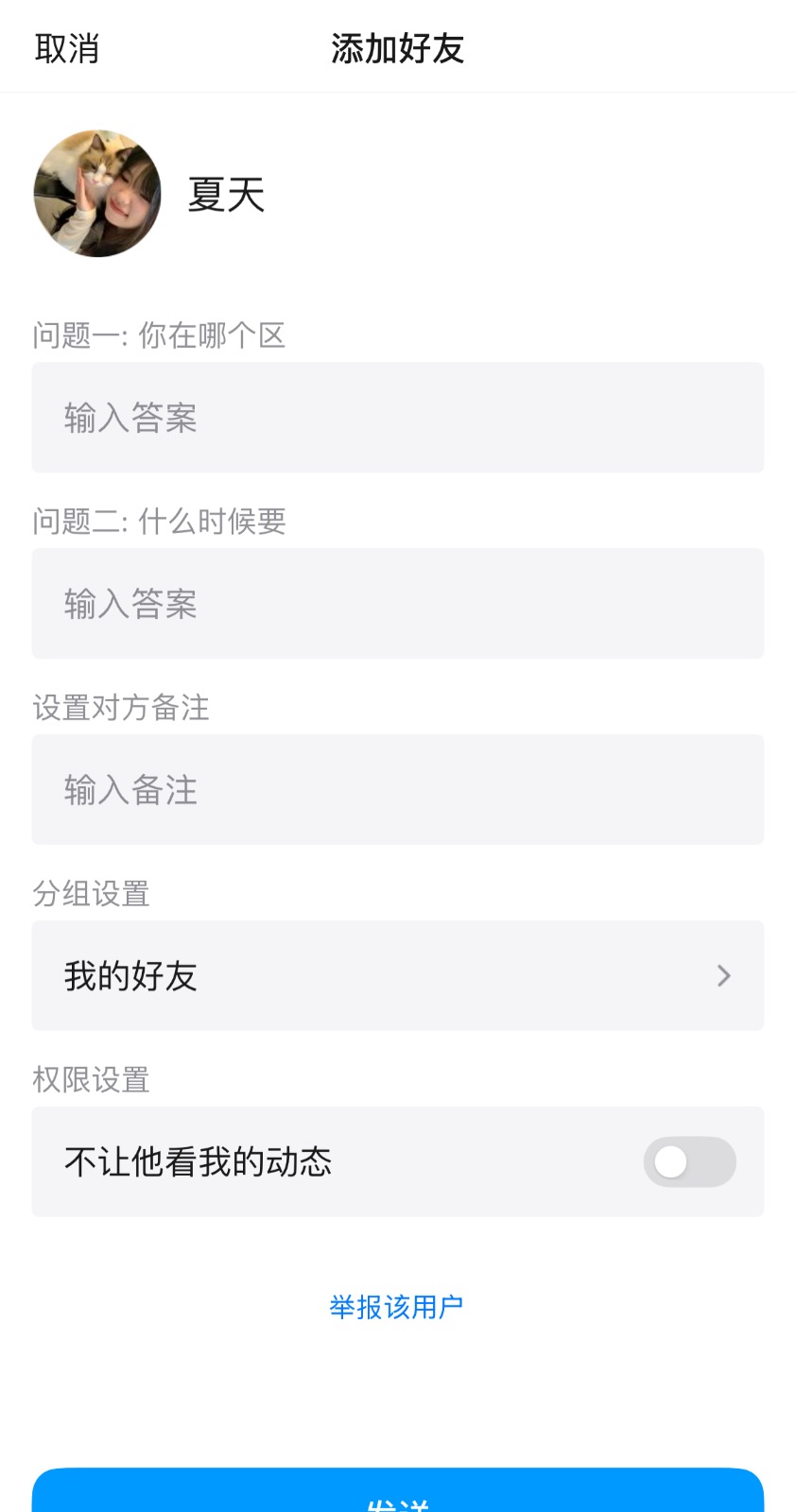Send the friend request with 发送

pyautogui.click(x=397, y=1495)
